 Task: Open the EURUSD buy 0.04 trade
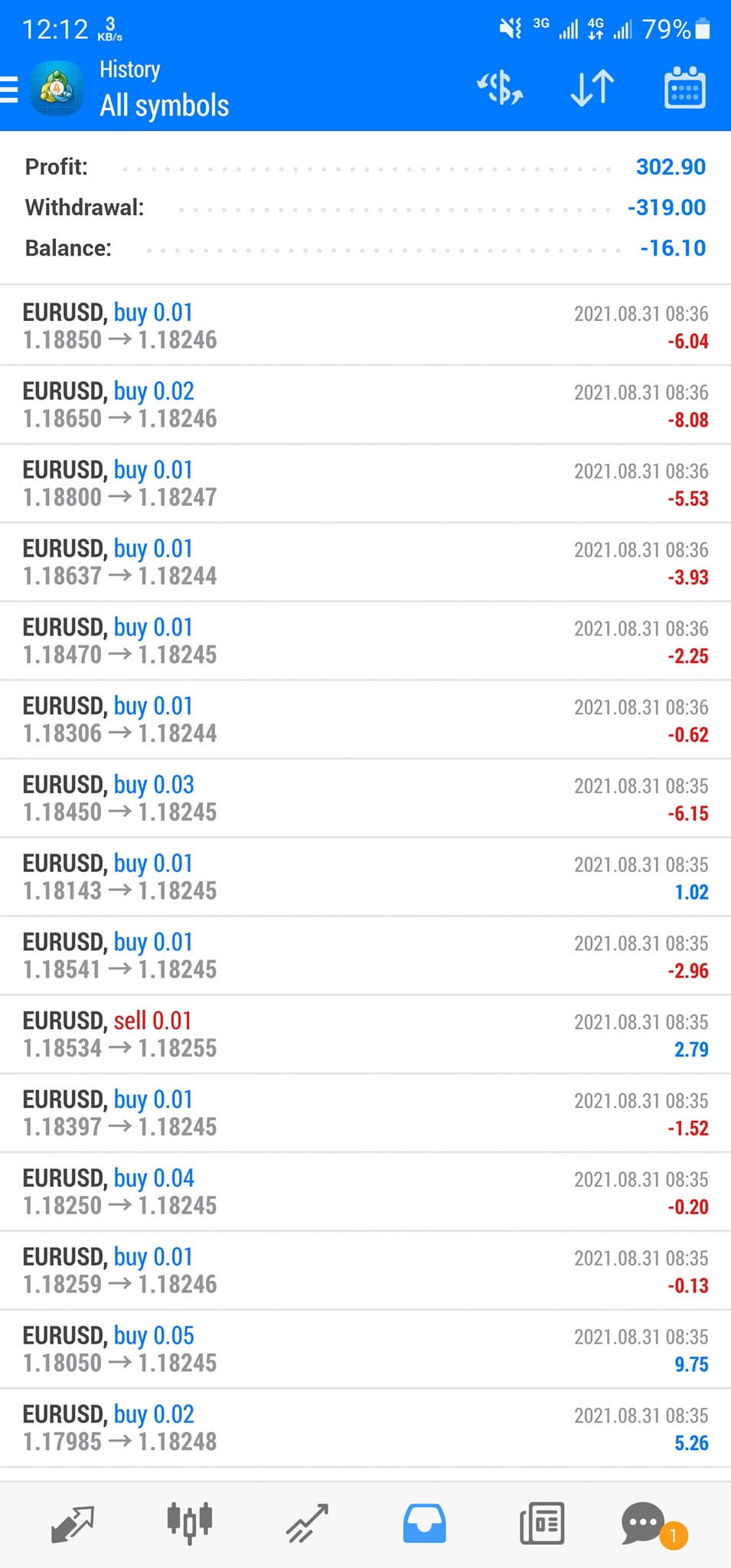(365, 1192)
